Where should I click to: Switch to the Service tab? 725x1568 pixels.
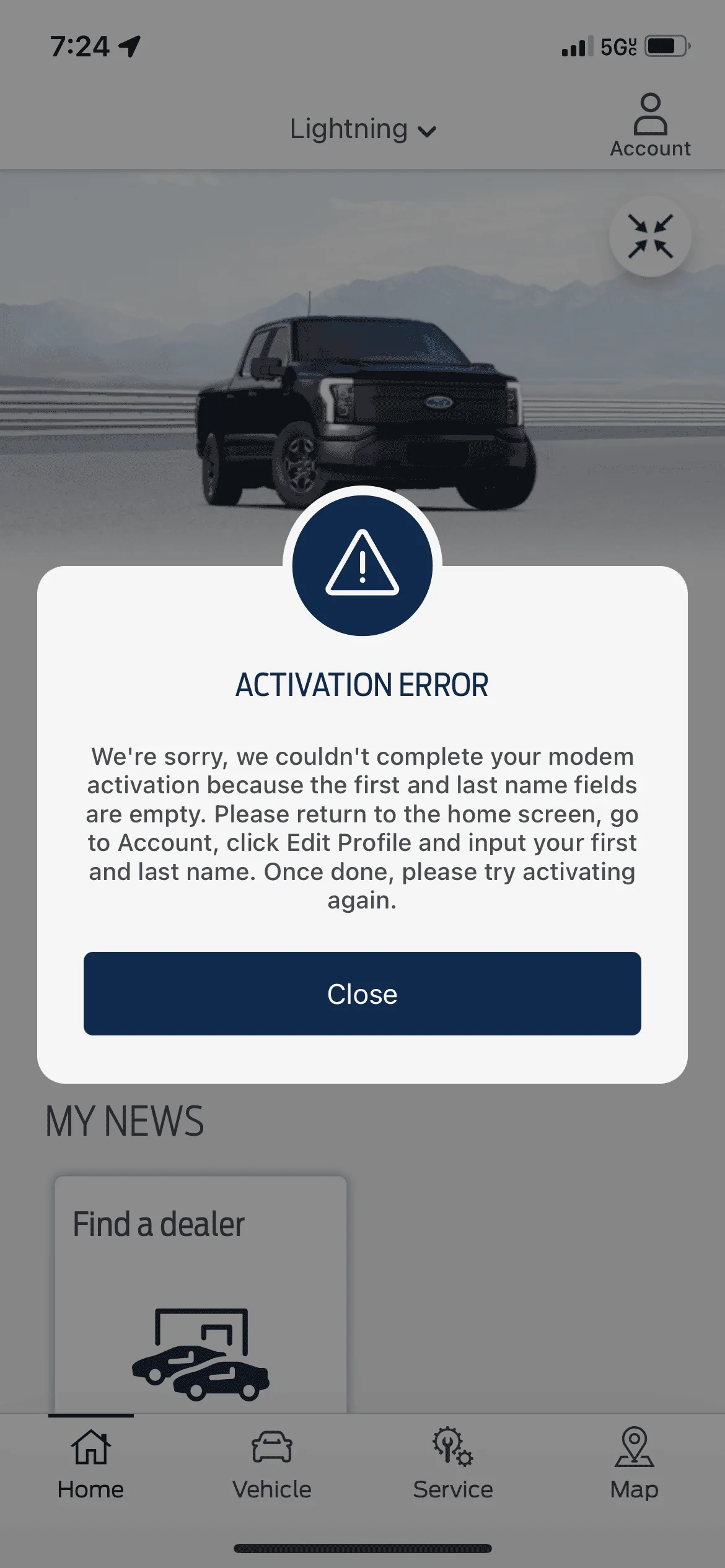pos(453,1464)
